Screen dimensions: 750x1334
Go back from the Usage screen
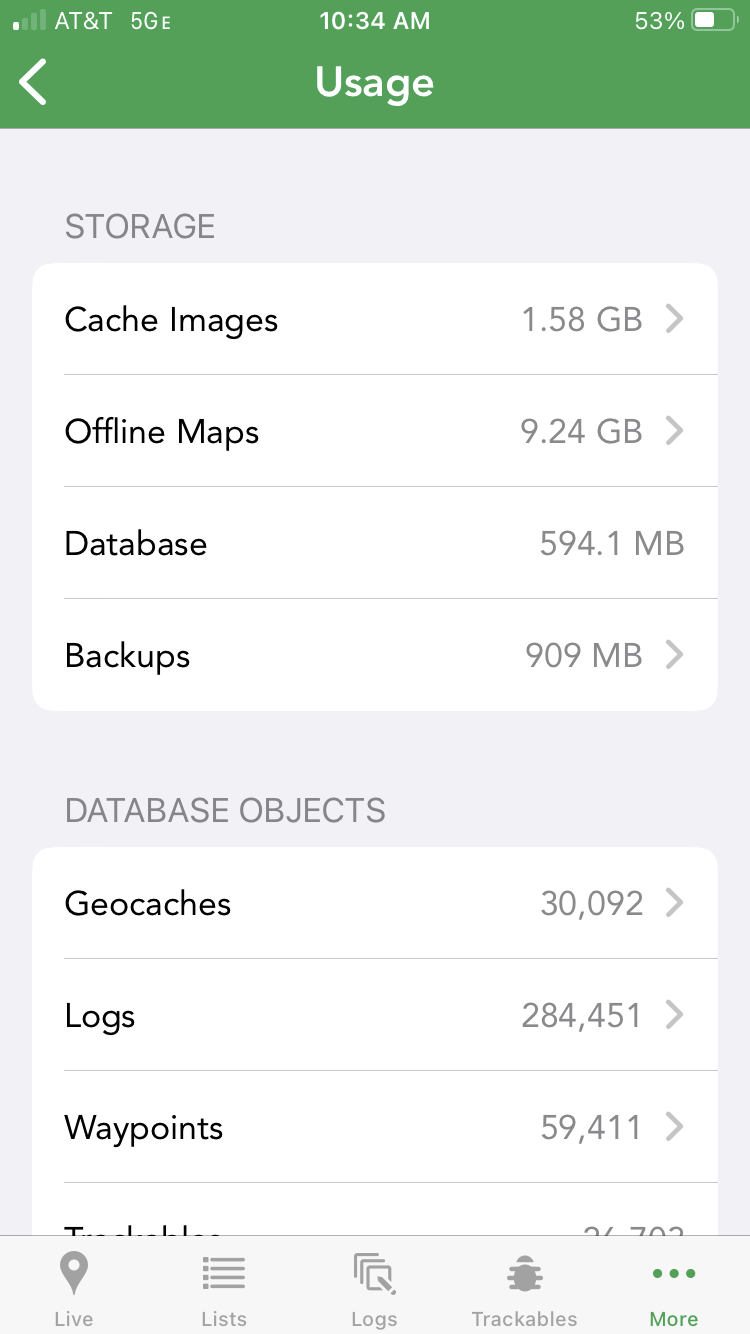[34, 82]
